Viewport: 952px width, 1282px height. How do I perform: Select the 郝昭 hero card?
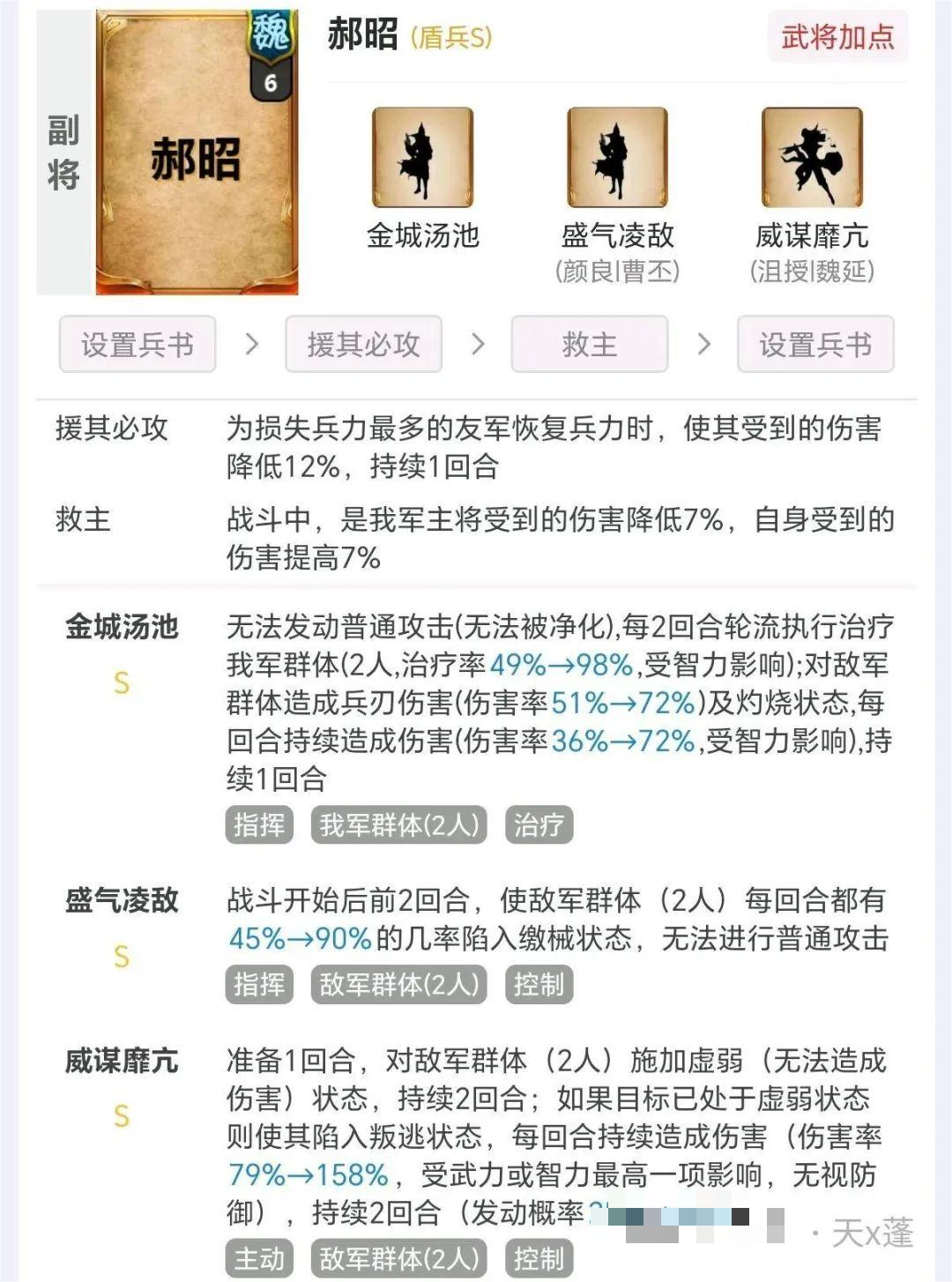coord(197,154)
